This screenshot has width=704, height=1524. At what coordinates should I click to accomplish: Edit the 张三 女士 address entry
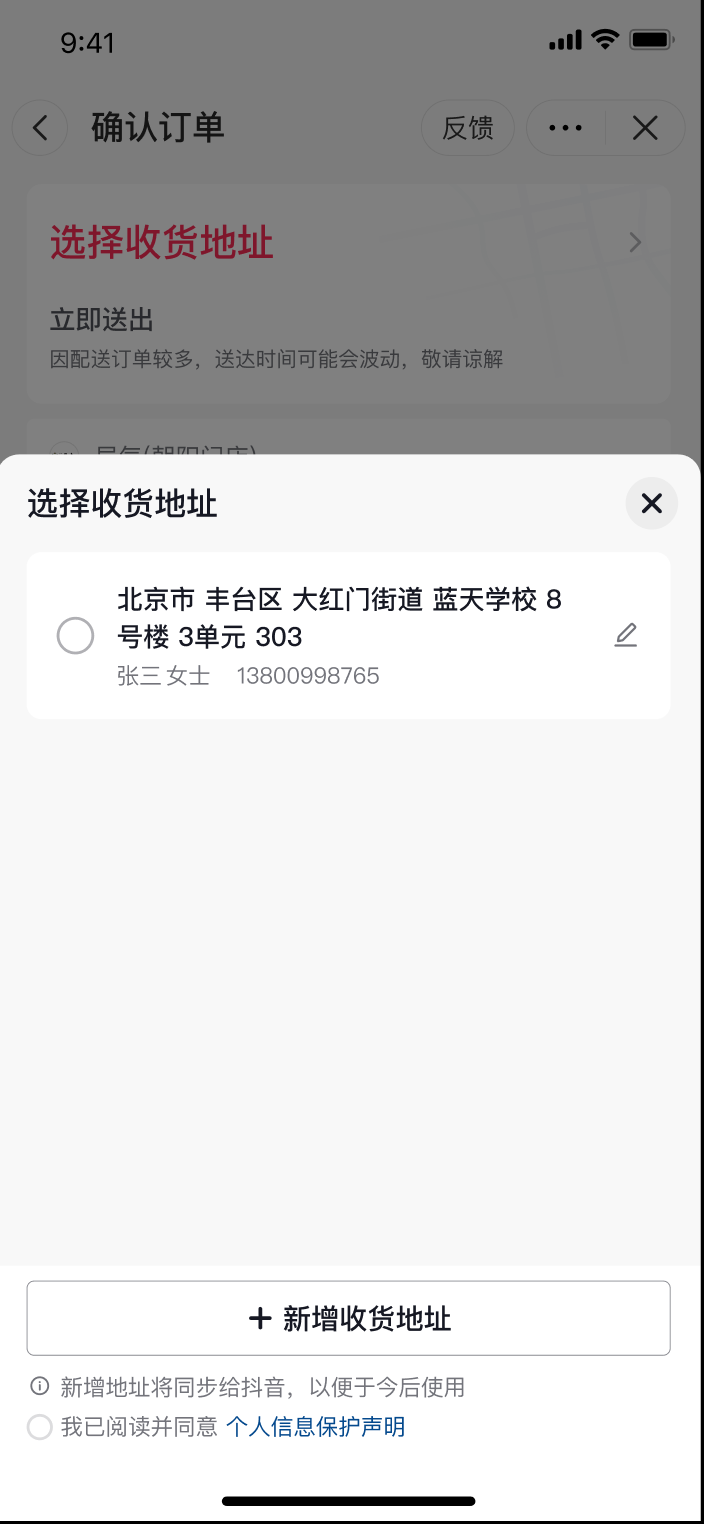coord(626,635)
